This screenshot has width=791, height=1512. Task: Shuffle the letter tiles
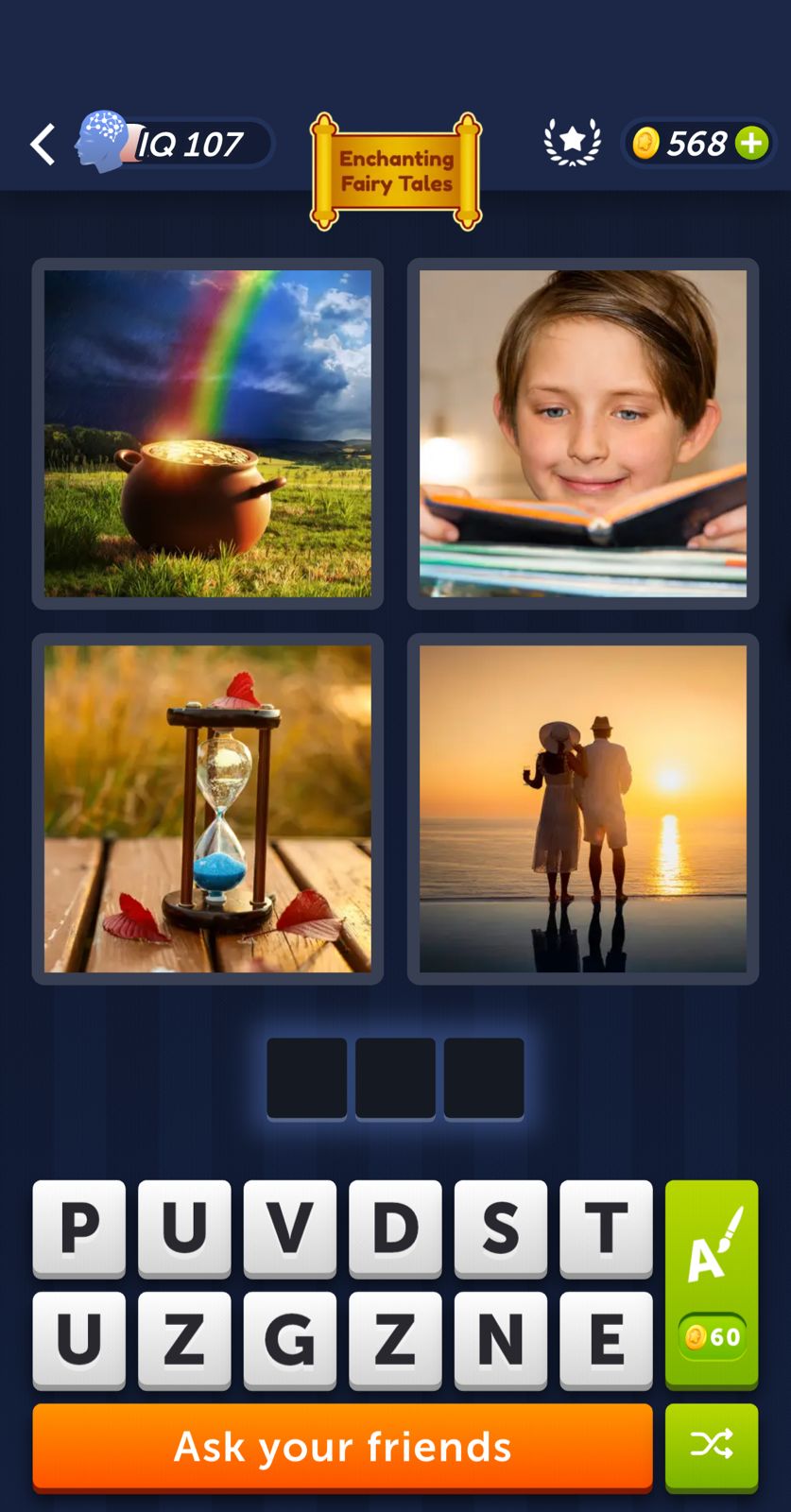point(712,1445)
